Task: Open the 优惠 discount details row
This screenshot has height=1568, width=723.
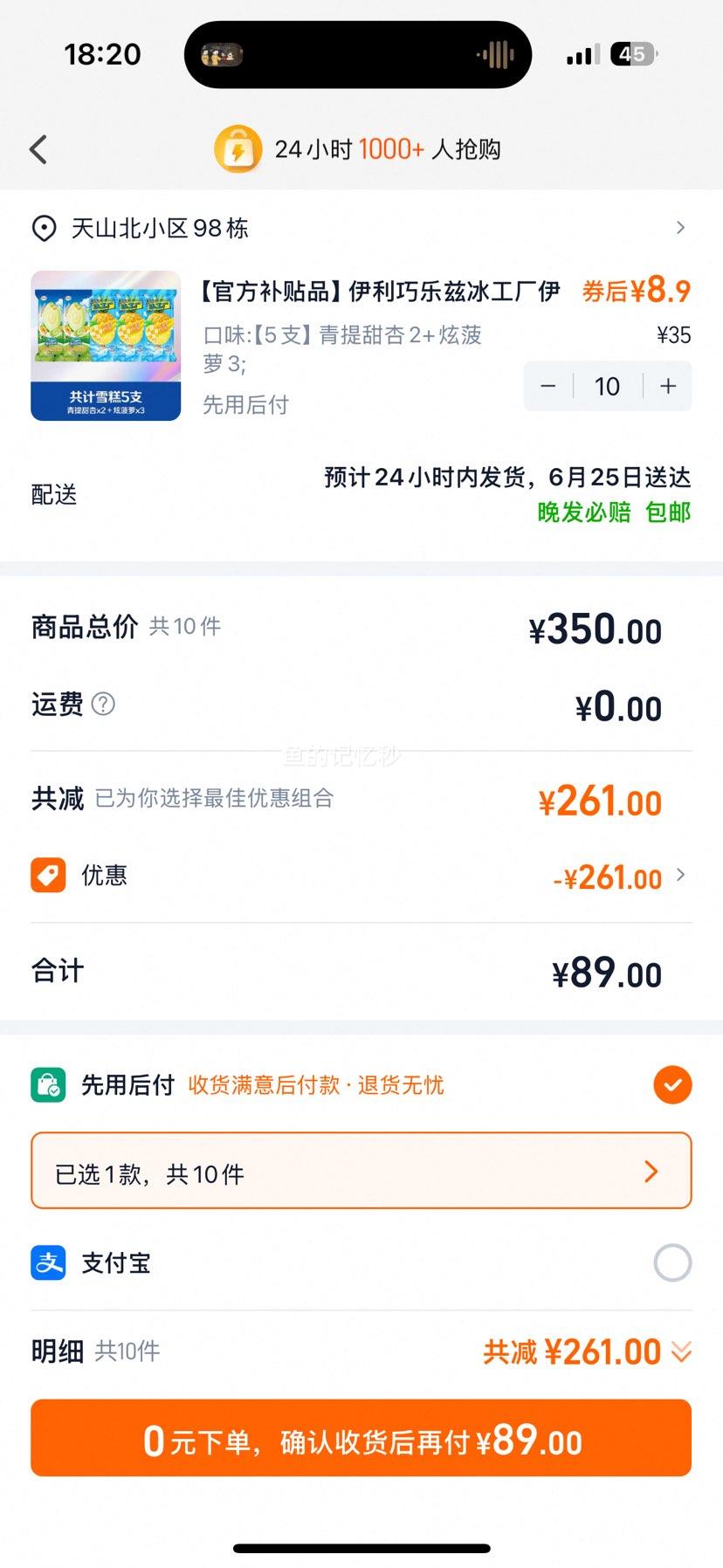Action: (x=361, y=876)
